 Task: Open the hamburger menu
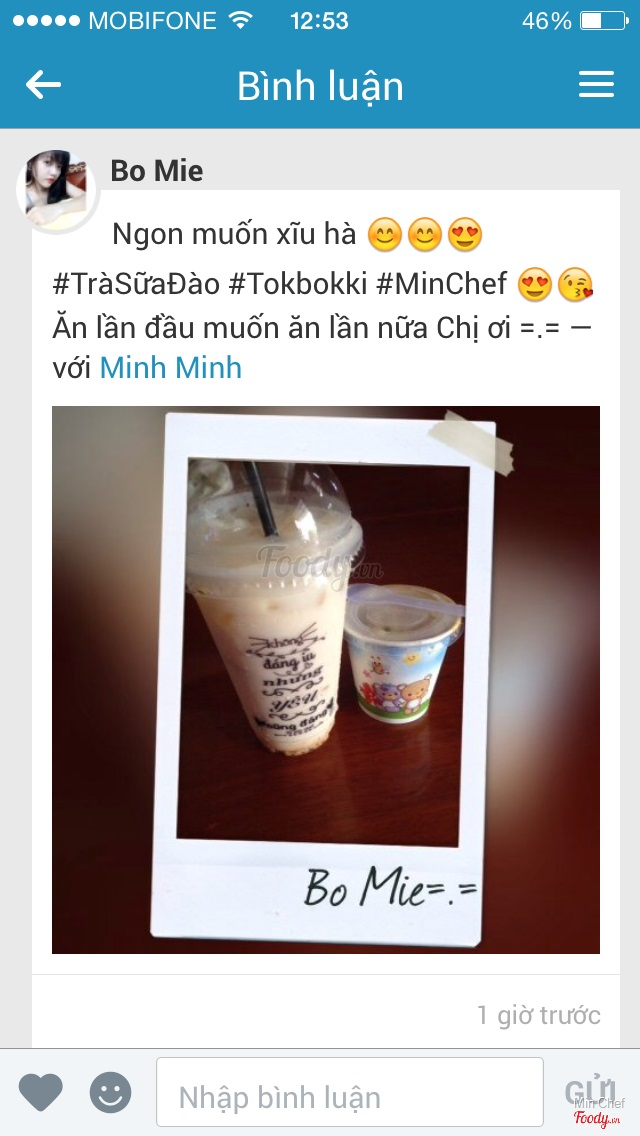click(596, 85)
